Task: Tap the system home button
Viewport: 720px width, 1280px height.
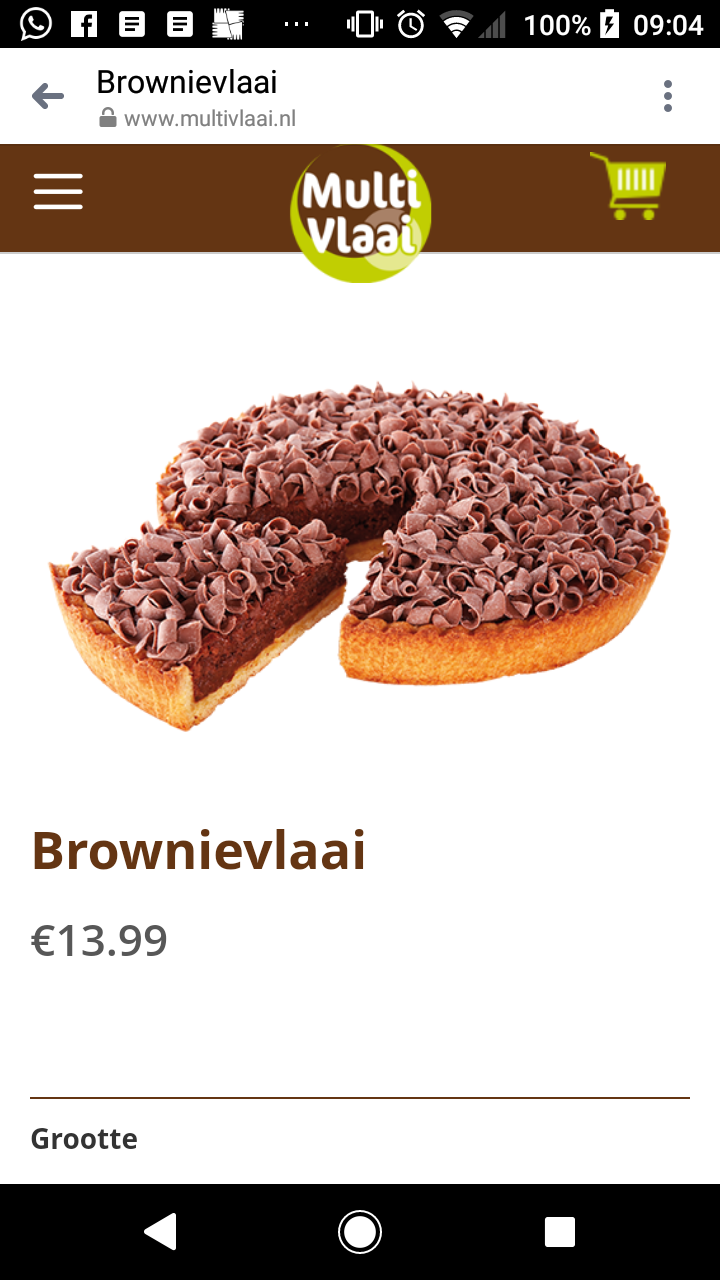Action: coord(360,1231)
